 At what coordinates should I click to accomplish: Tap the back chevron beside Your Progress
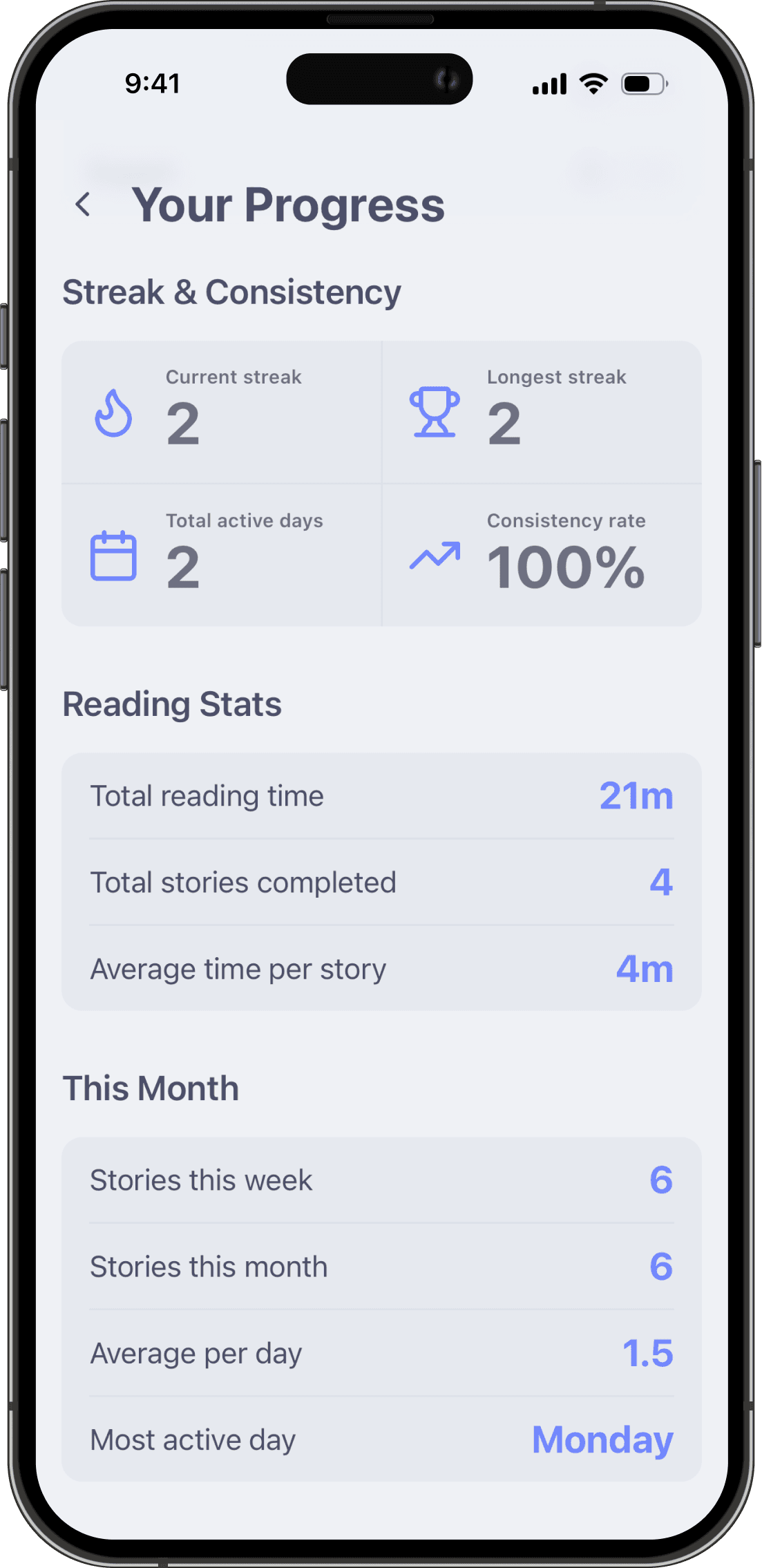coord(84,205)
